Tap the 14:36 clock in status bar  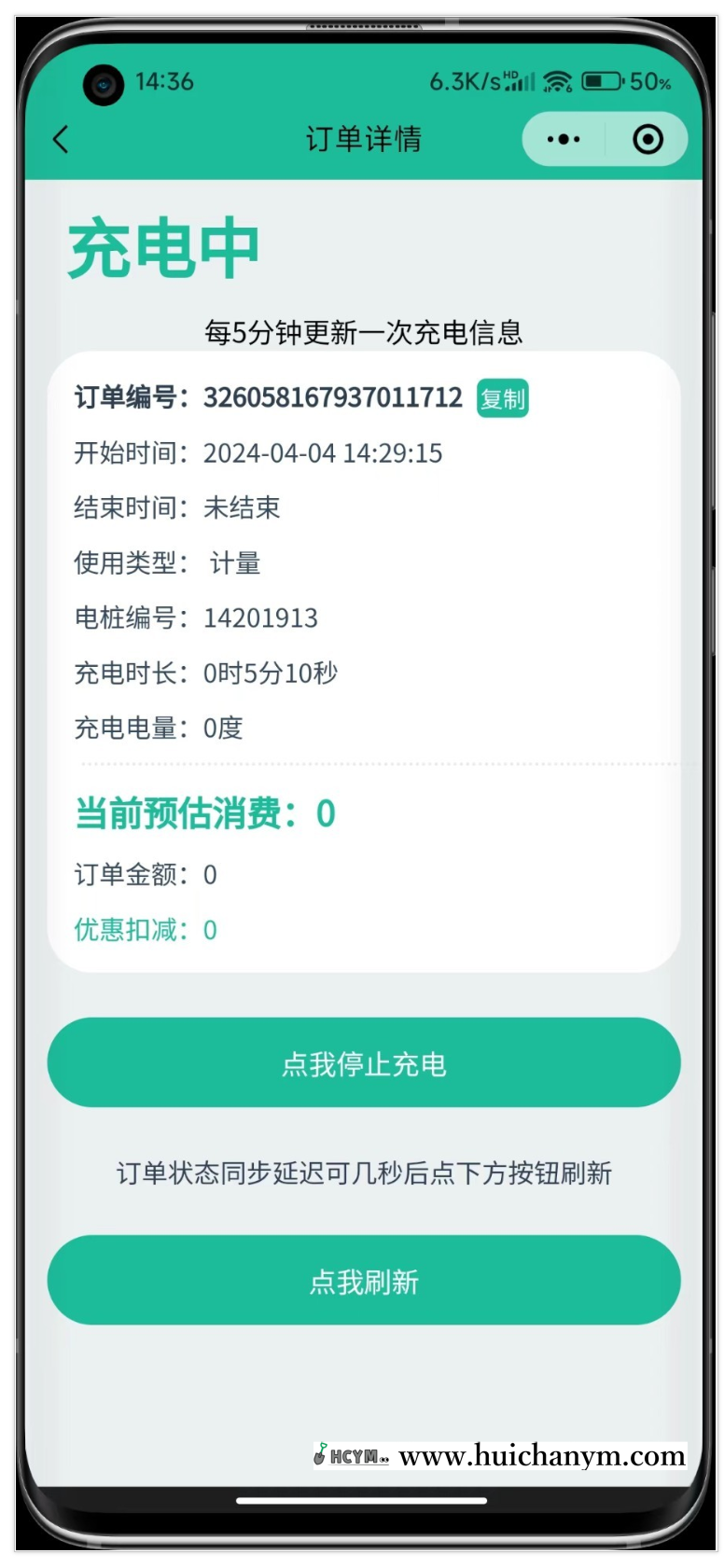tap(165, 82)
